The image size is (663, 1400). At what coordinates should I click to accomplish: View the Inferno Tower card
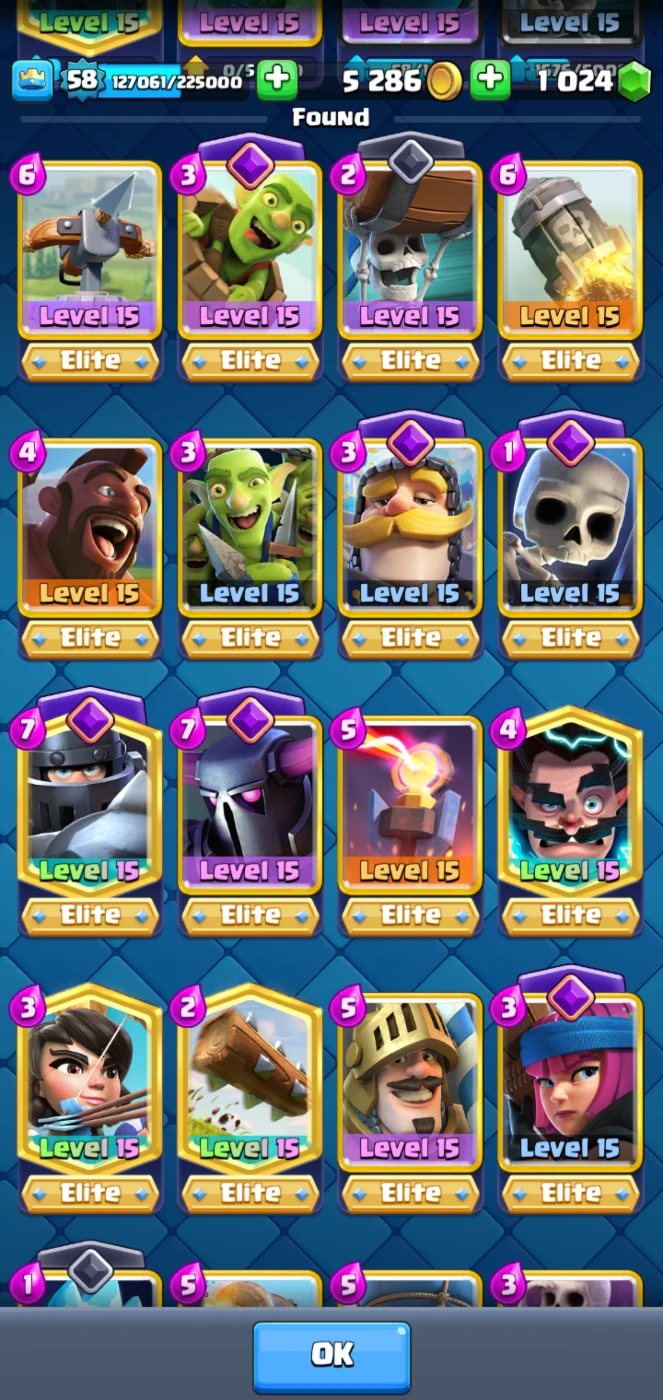[x=410, y=805]
